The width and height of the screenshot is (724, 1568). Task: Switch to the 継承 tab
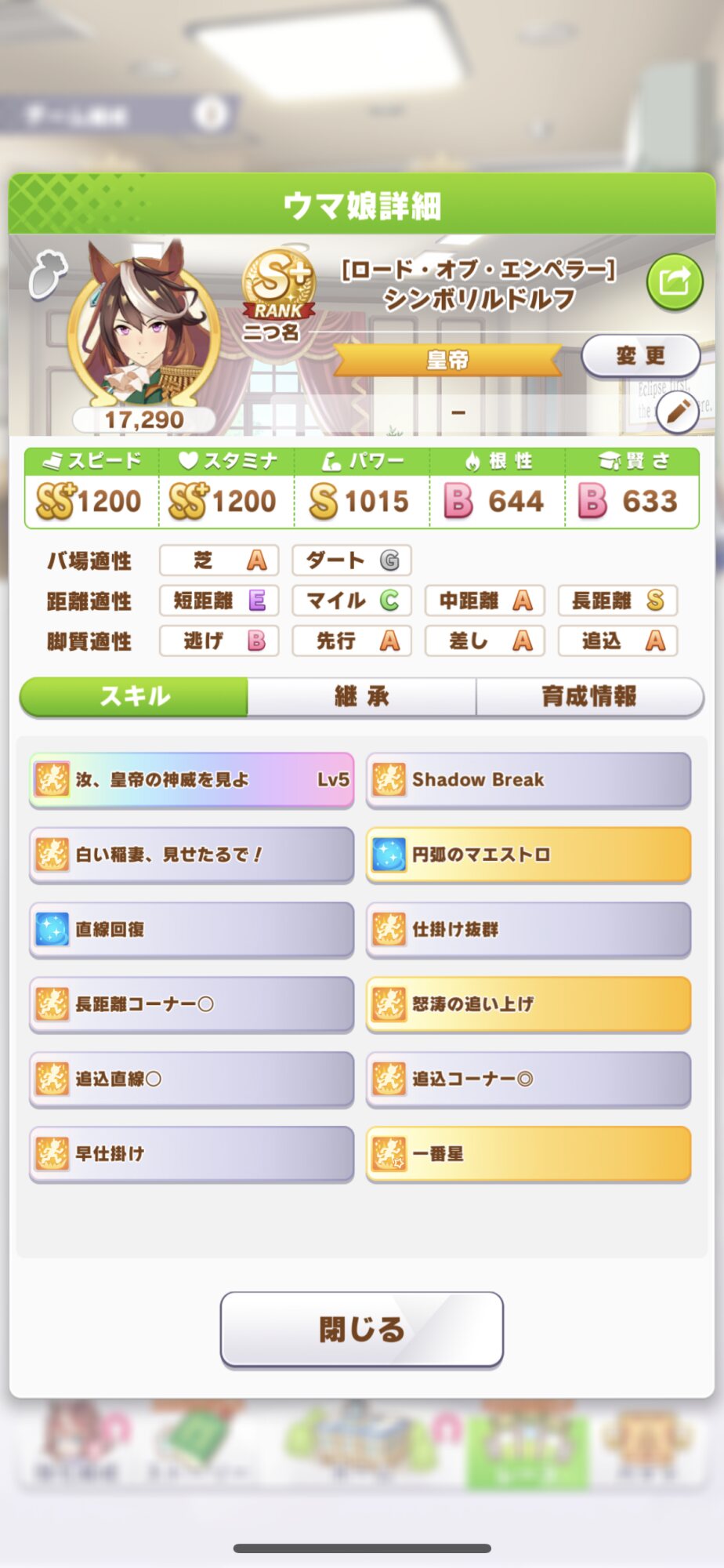click(x=361, y=696)
